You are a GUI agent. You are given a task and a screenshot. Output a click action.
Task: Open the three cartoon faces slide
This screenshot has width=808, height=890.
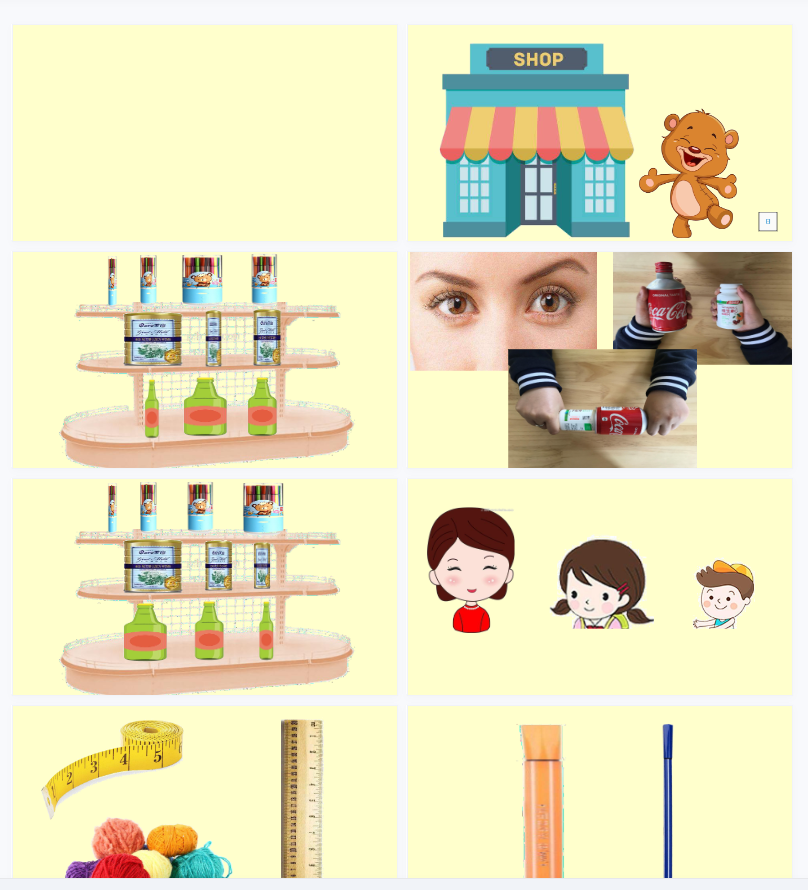599,586
